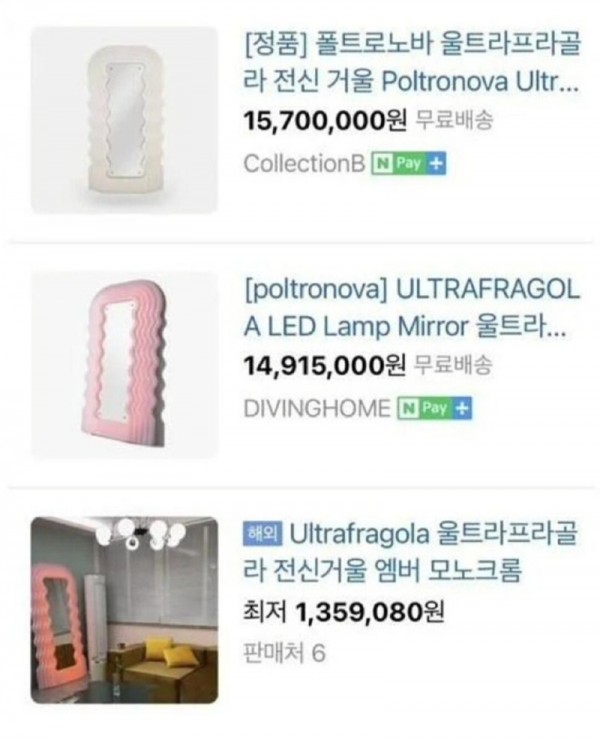Visit the CollectionB seller store

coord(304,165)
